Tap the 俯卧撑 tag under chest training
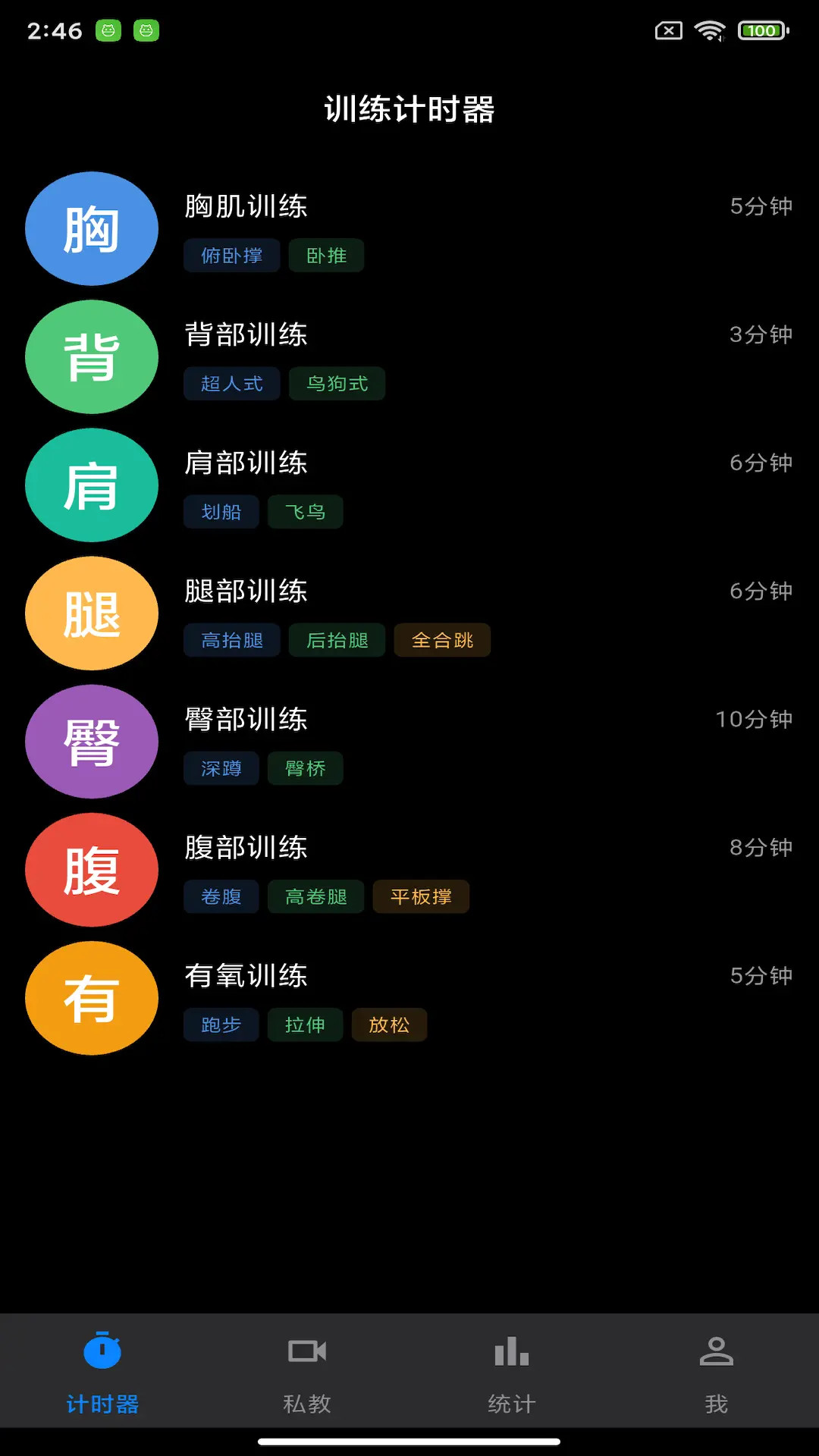 tap(231, 256)
